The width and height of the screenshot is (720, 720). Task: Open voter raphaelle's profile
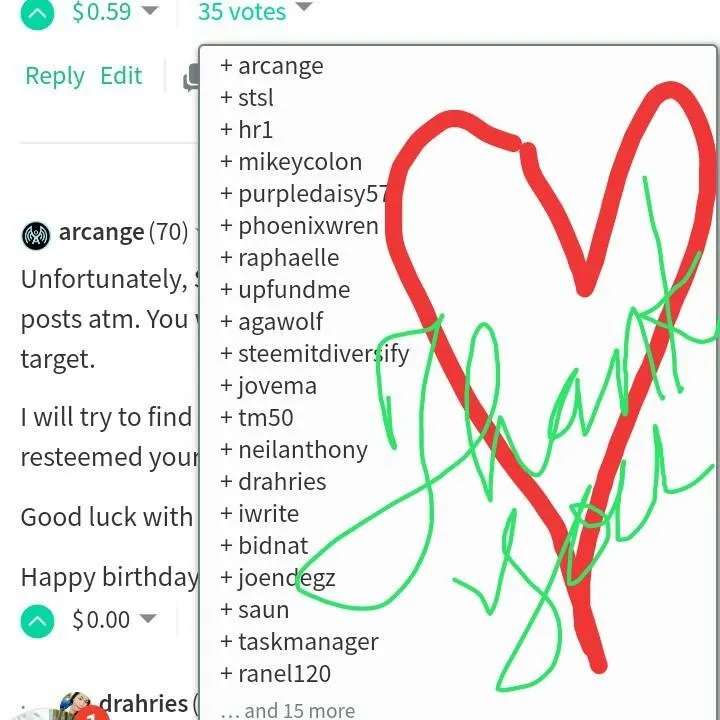click(x=288, y=258)
